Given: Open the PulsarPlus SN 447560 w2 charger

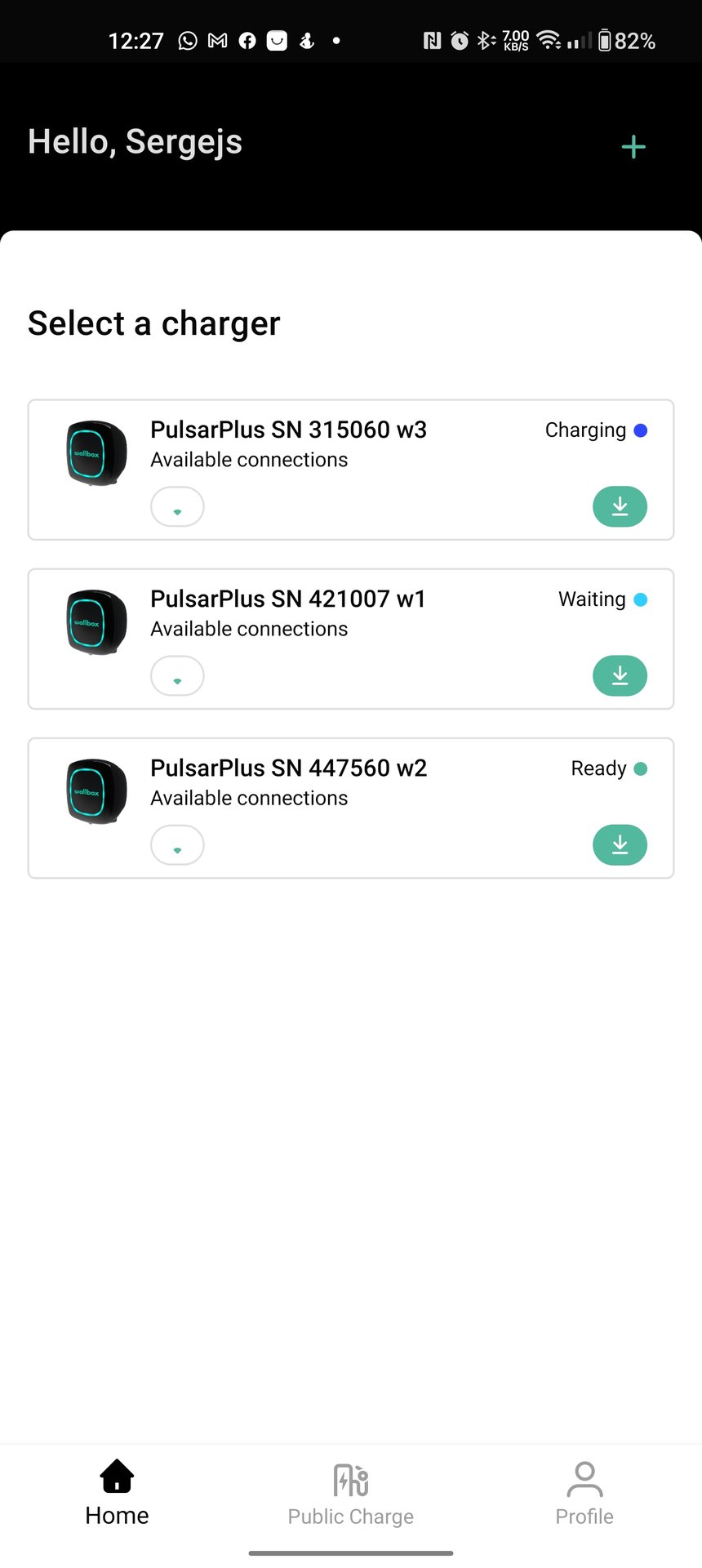Looking at the screenshot, I should point(288,768).
